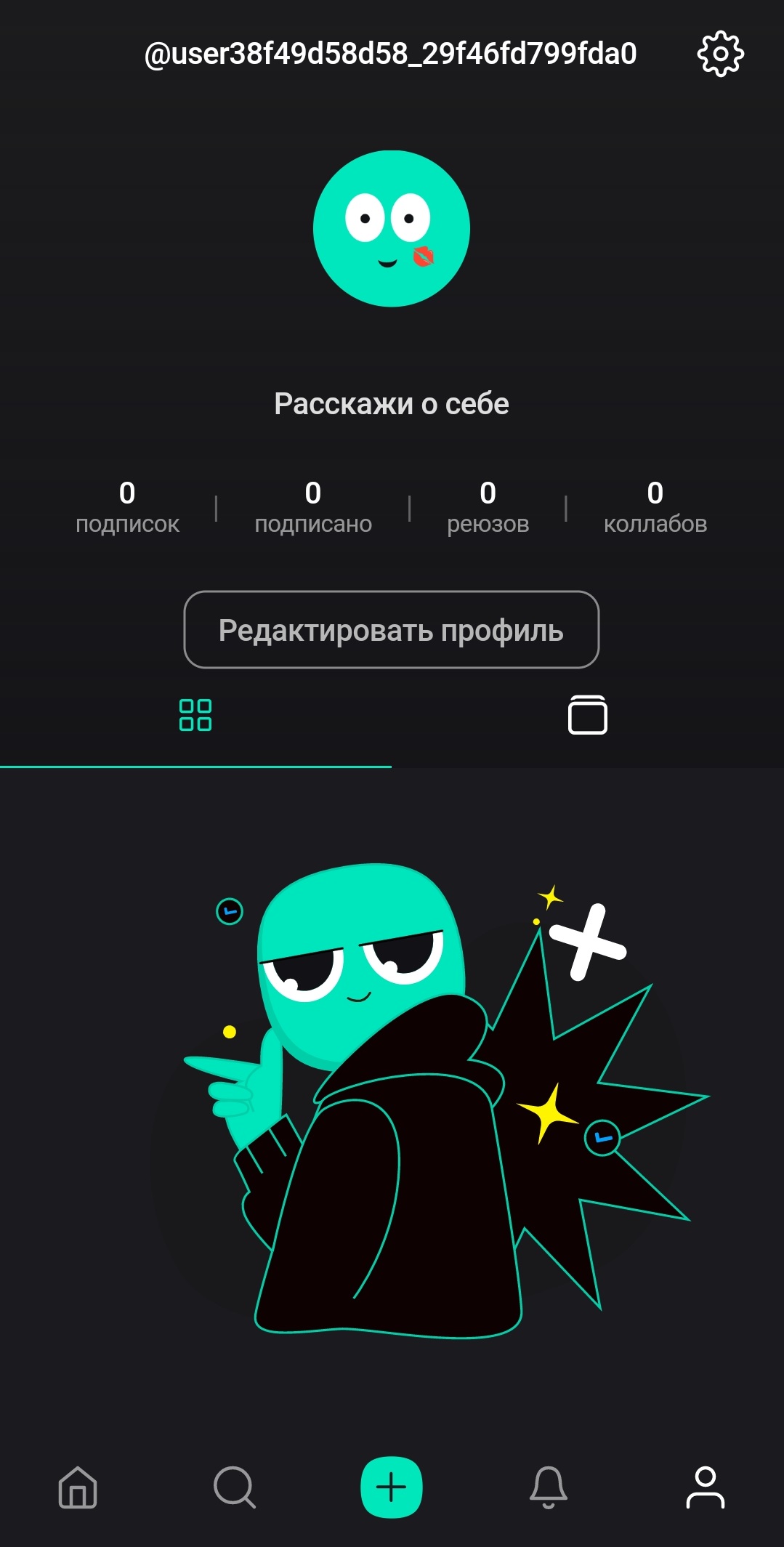Switch to the stacked collections tab
Image resolution: width=784 pixels, height=1547 pixels.
pos(587,716)
